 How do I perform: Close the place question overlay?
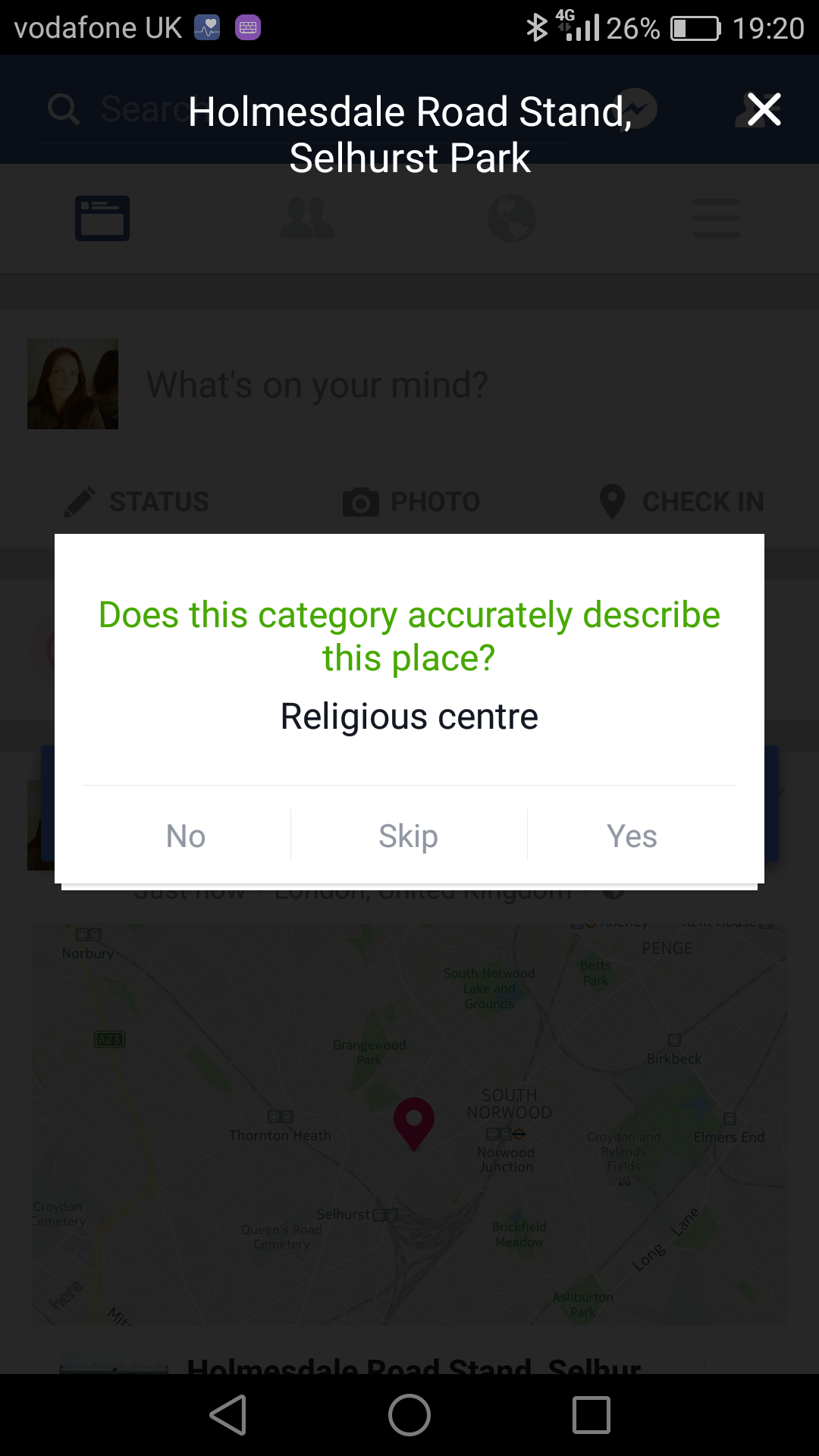pos(764,110)
